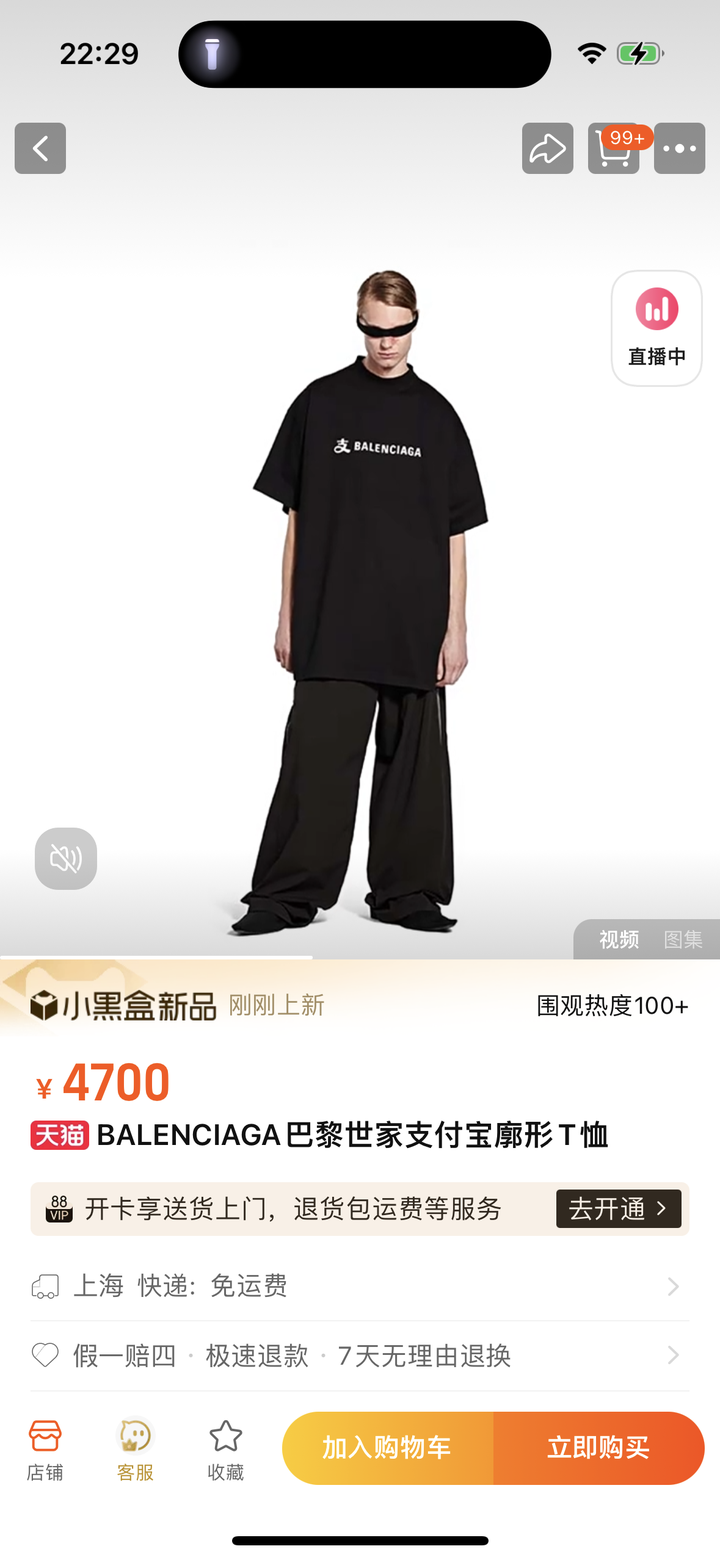The width and height of the screenshot is (720, 1560).
Task: Tap 去开通 to activate 88VIP
Action: [618, 1209]
